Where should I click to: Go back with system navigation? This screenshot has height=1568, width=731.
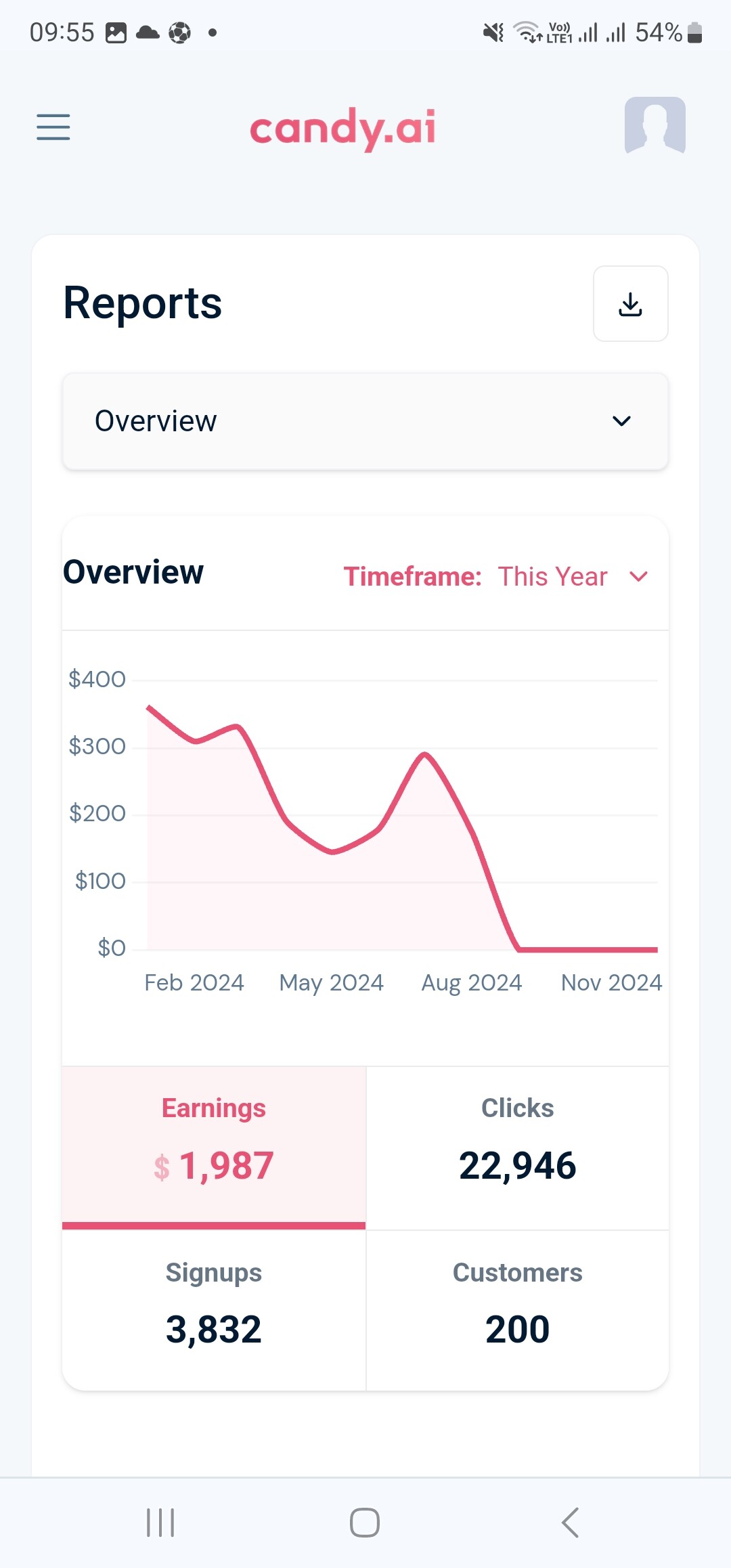tap(570, 1523)
